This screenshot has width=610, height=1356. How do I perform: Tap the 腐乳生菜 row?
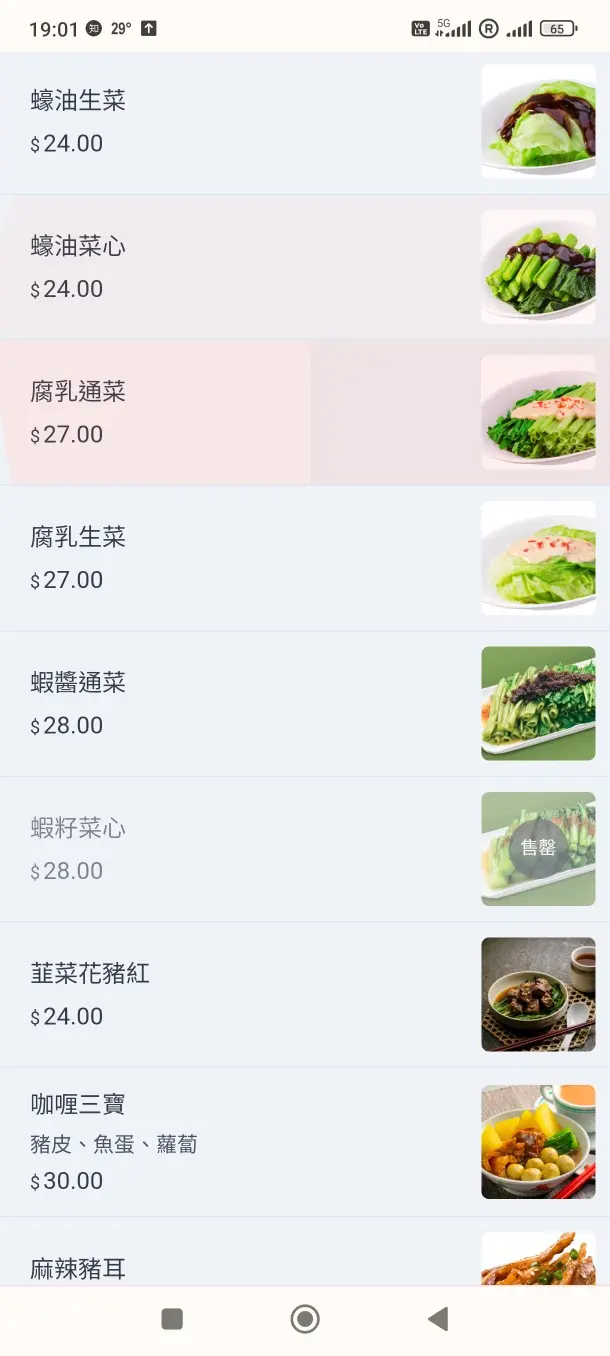[305, 558]
